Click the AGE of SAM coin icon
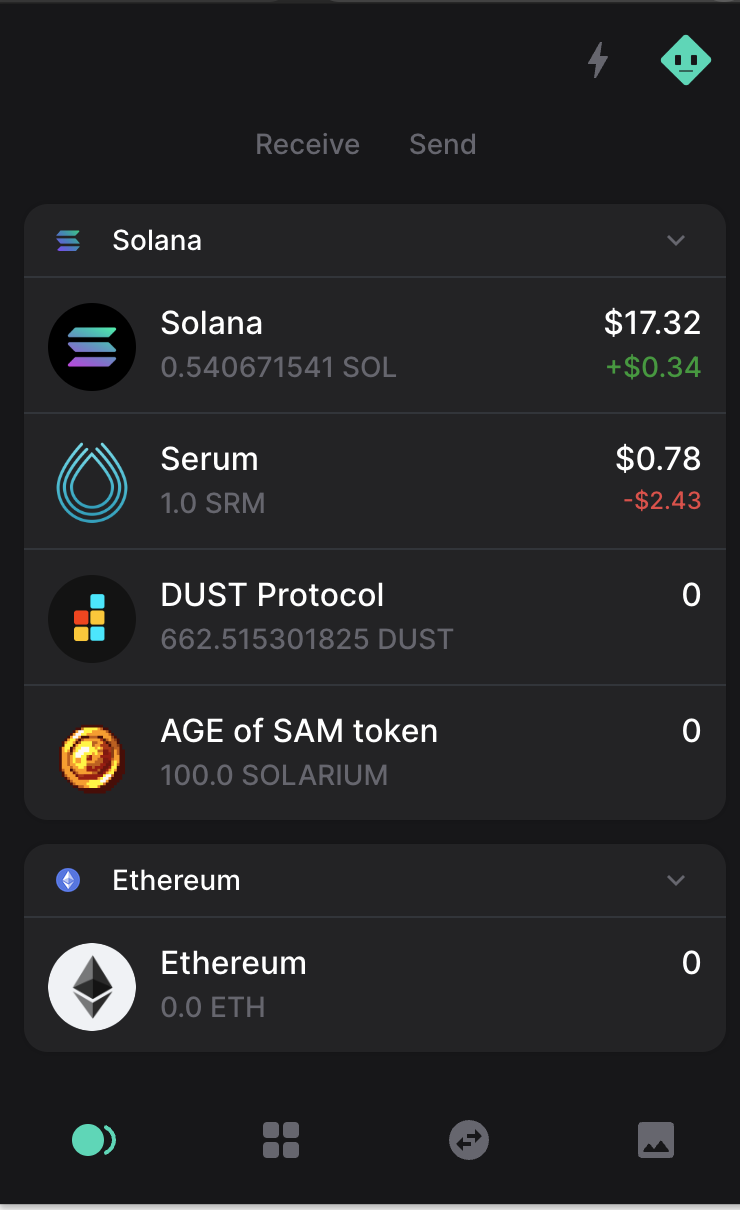Image resolution: width=740 pixels, height=1210 pixels. pyautogui.click(x=92, y=754)
